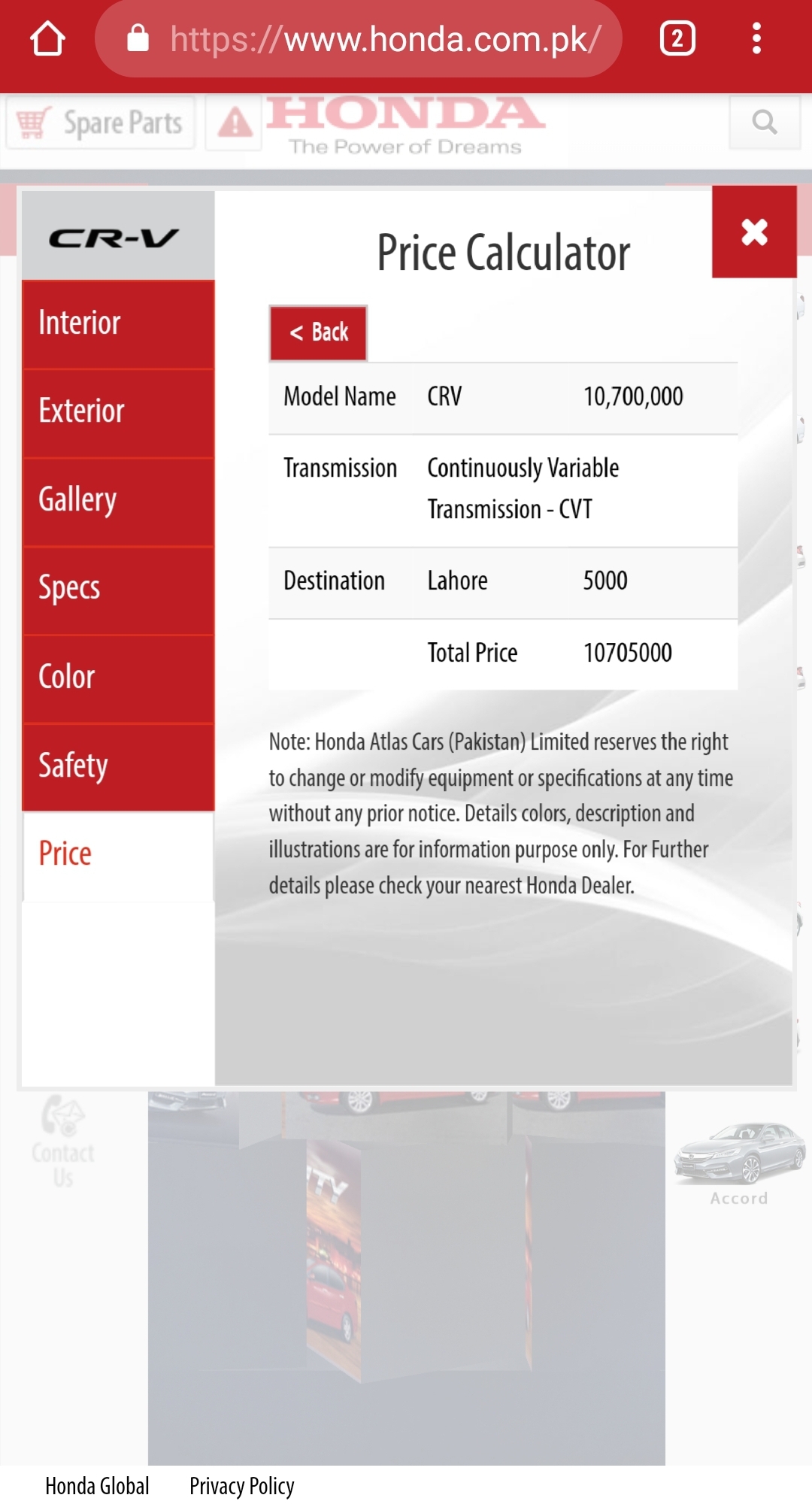
Task: Go back in the price calculator
Action: coord(318,332)
